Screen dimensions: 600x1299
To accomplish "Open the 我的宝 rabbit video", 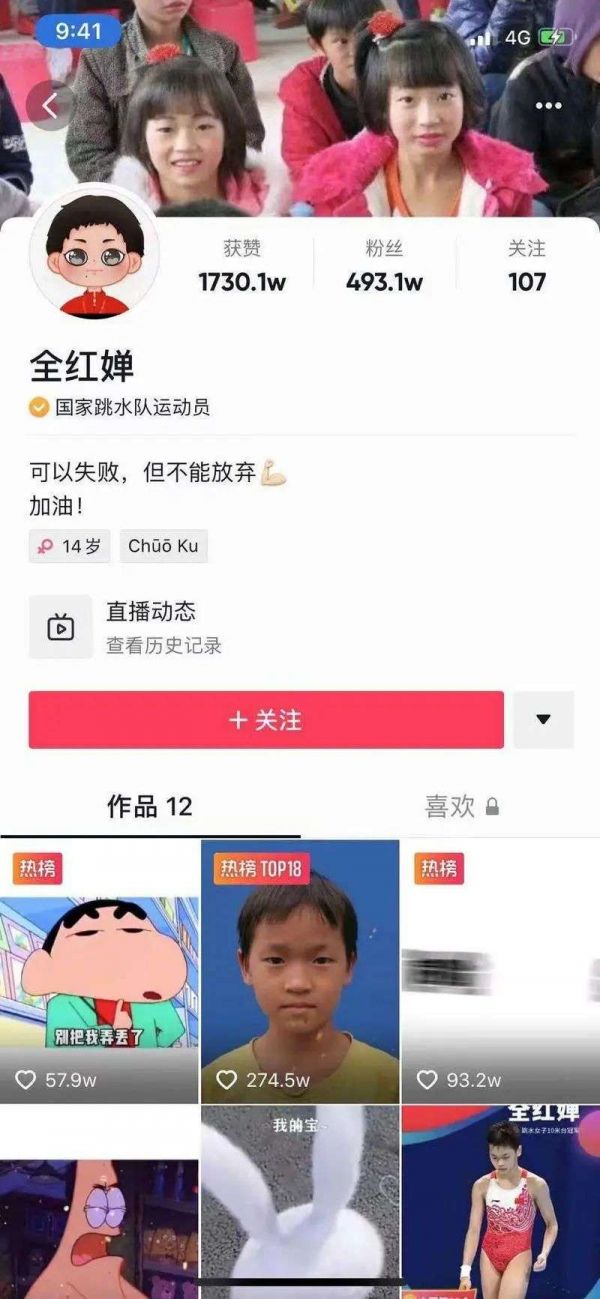I will pos(300,1200).
